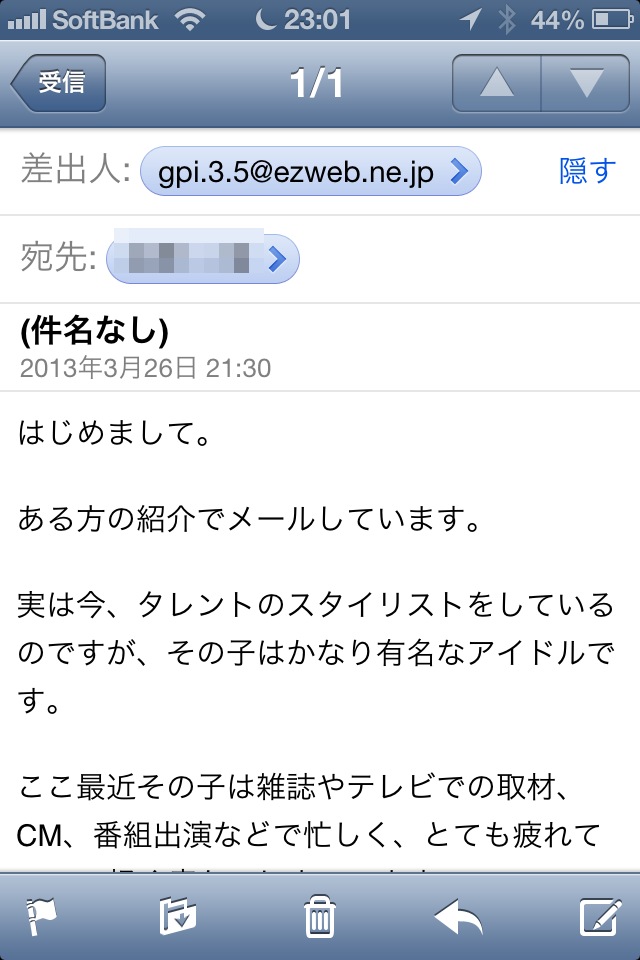This screenshot has width=640, height=960.
Task: Move this email to a folder
Action: pos(177,916)
